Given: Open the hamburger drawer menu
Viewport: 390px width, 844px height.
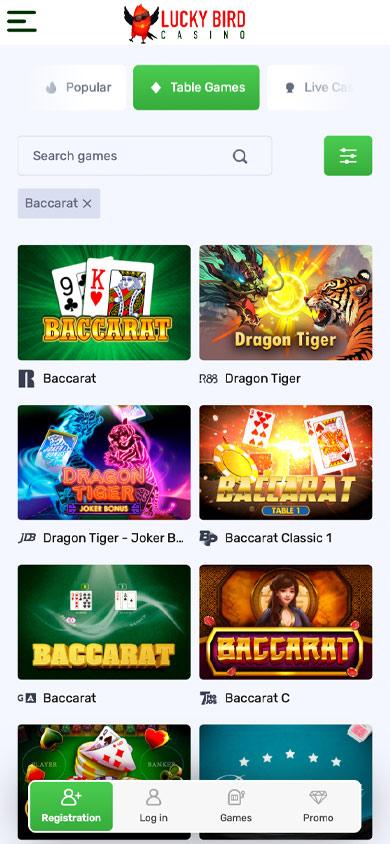Looking at the screenshot, I should pos(22,22).
